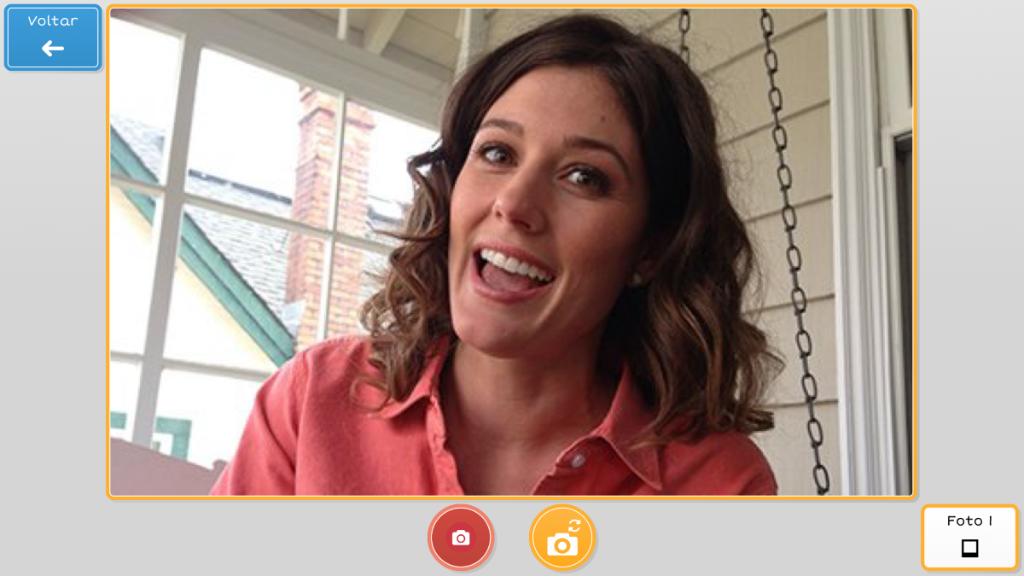
Task: Switch camera using the orange flip button
Action: click(x=562, y=538)
